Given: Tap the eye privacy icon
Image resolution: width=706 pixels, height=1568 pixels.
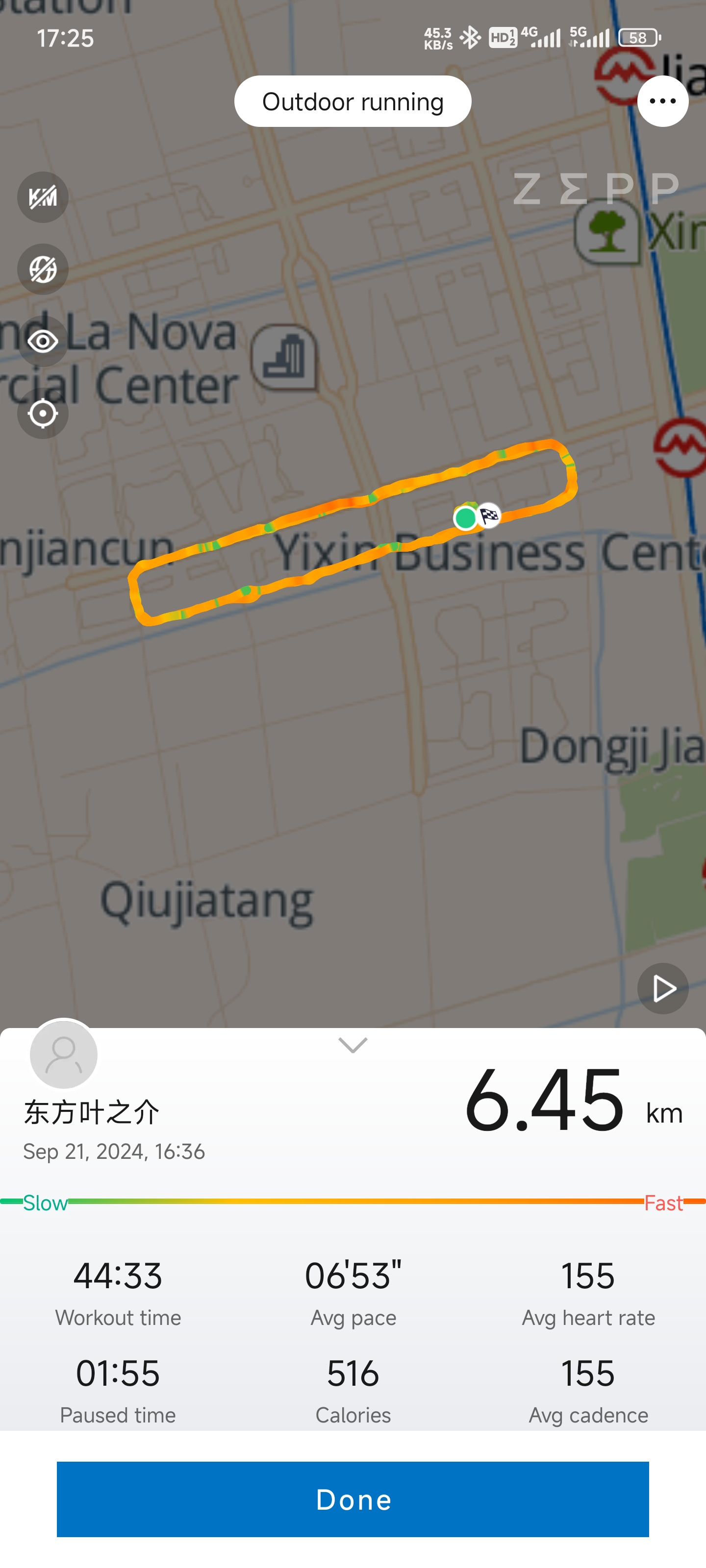Looking at the screenshot, I should click(x=43, y=342).
